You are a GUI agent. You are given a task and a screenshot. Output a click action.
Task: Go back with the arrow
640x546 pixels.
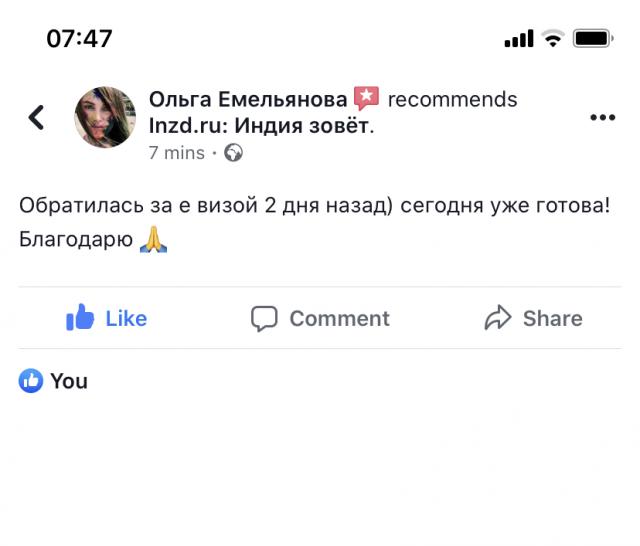[x=36, y=118]
